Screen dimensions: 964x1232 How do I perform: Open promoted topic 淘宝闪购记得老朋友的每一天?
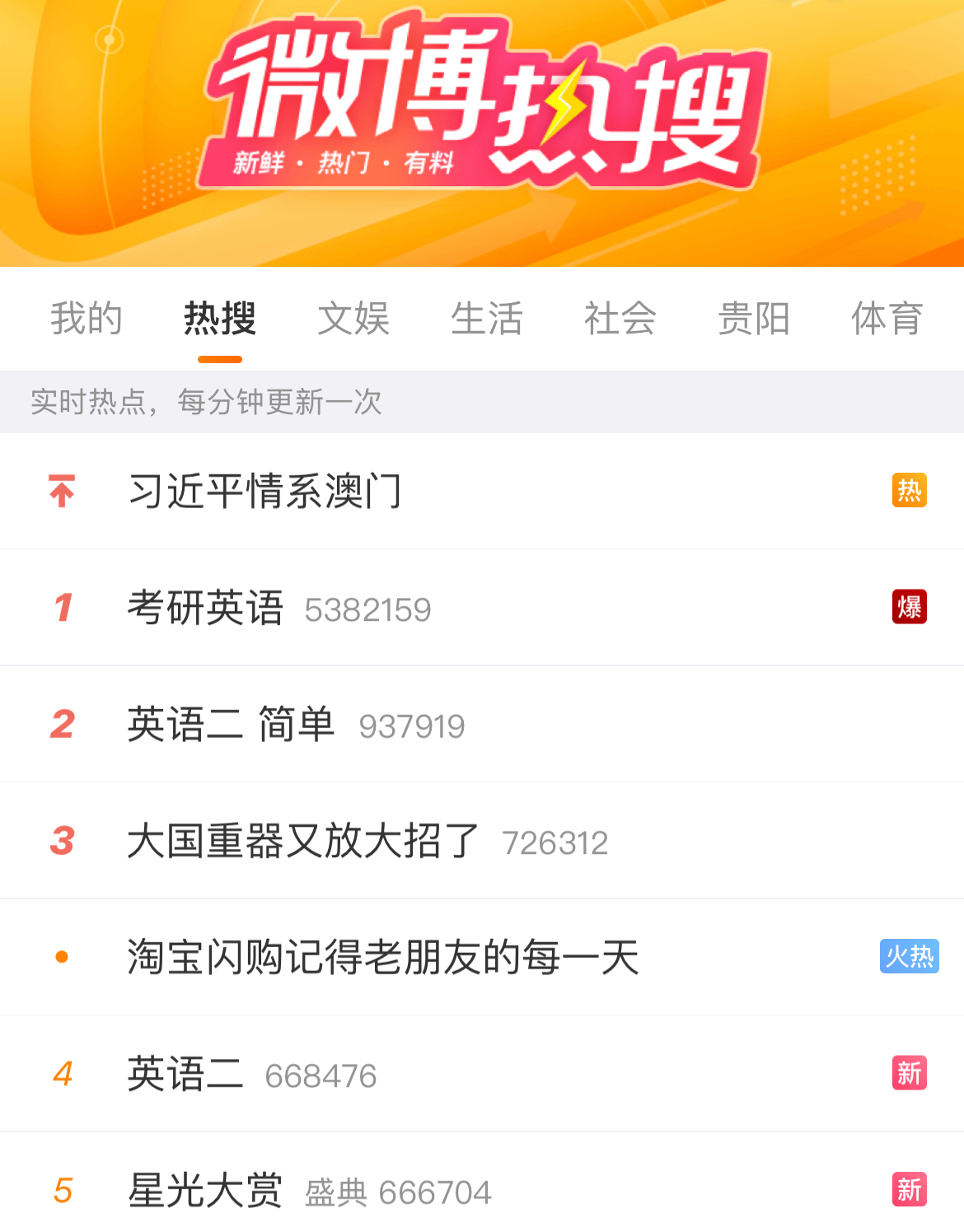pyautogui.click(x=383, y=958)
